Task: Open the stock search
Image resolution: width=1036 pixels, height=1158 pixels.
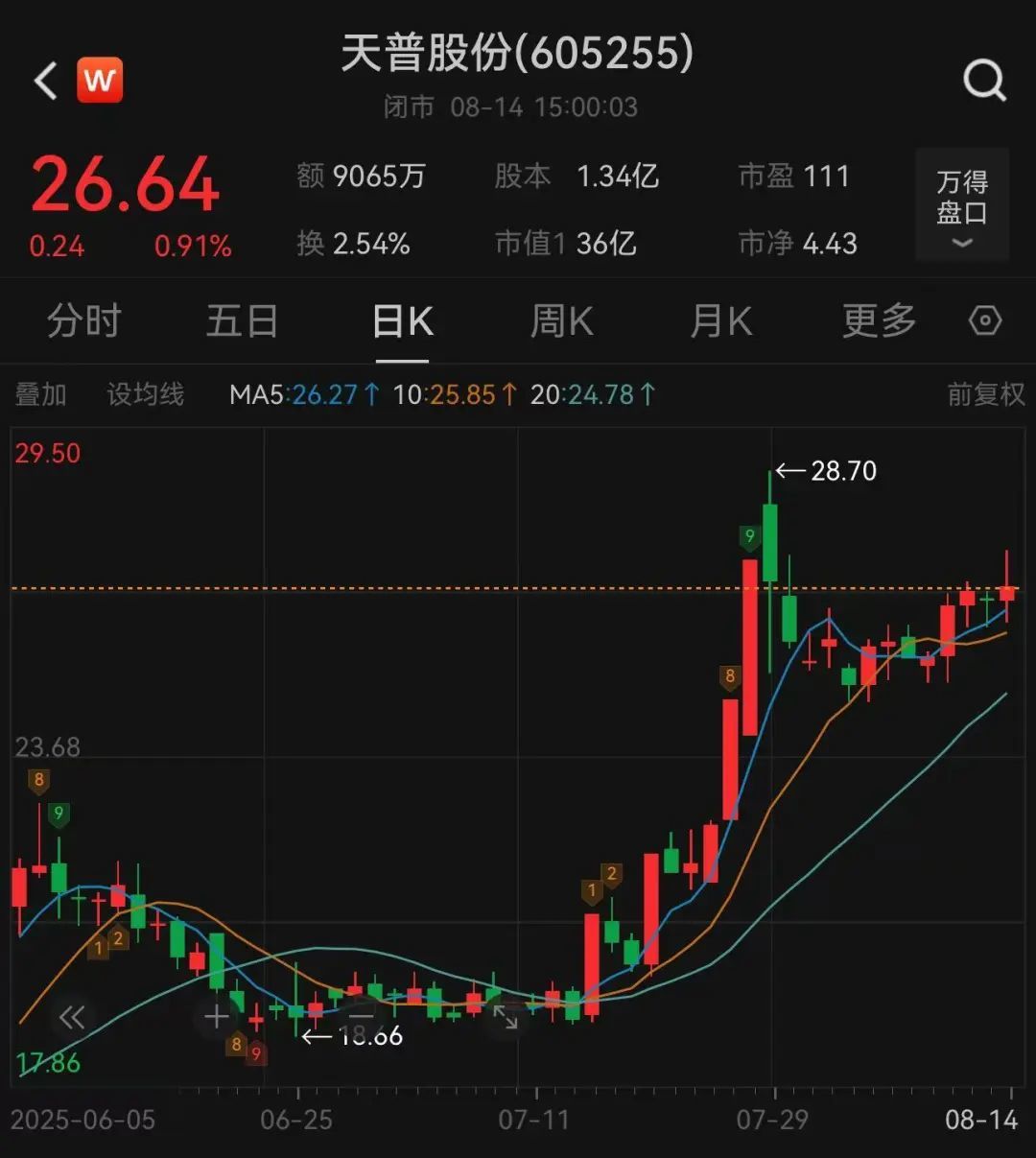Action: coord(984,81)
